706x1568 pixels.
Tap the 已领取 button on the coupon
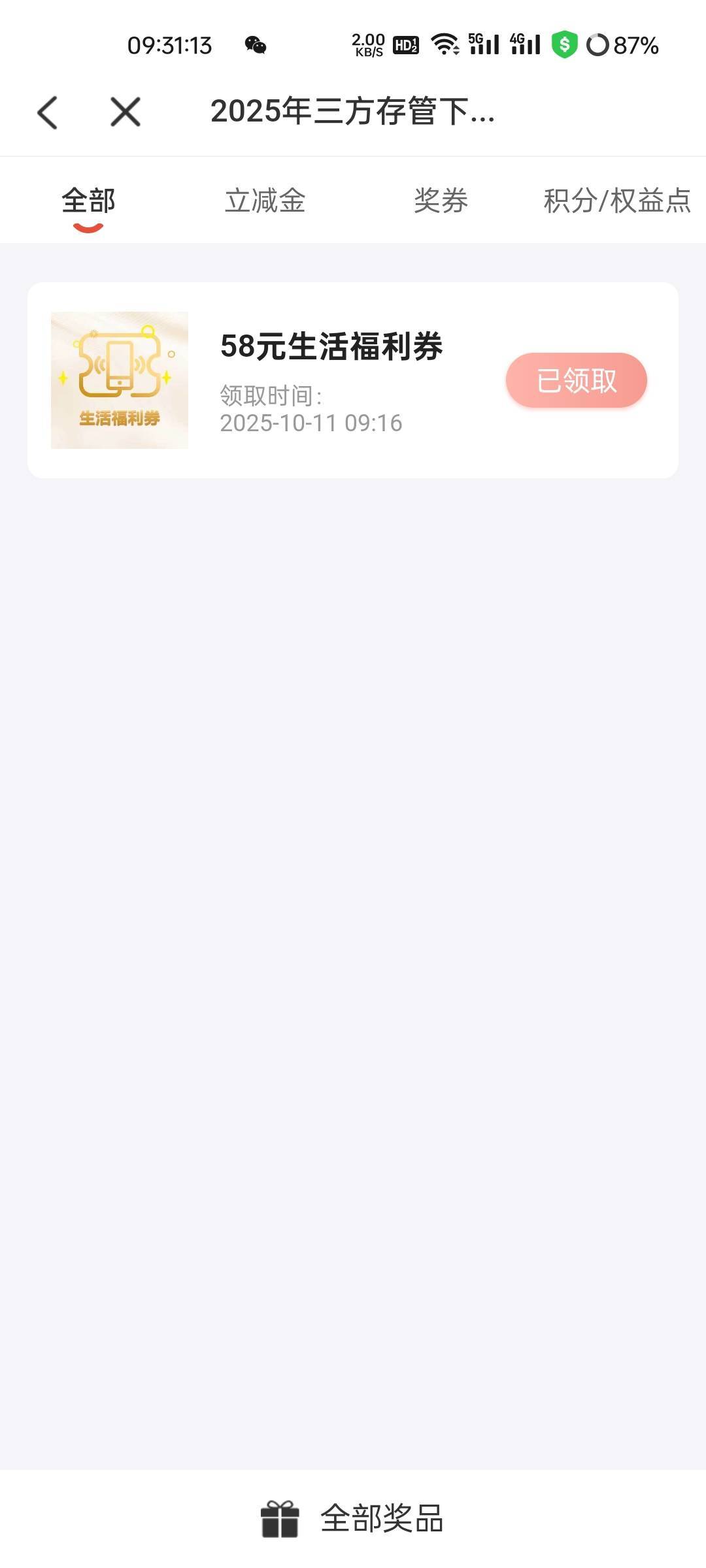576,380
